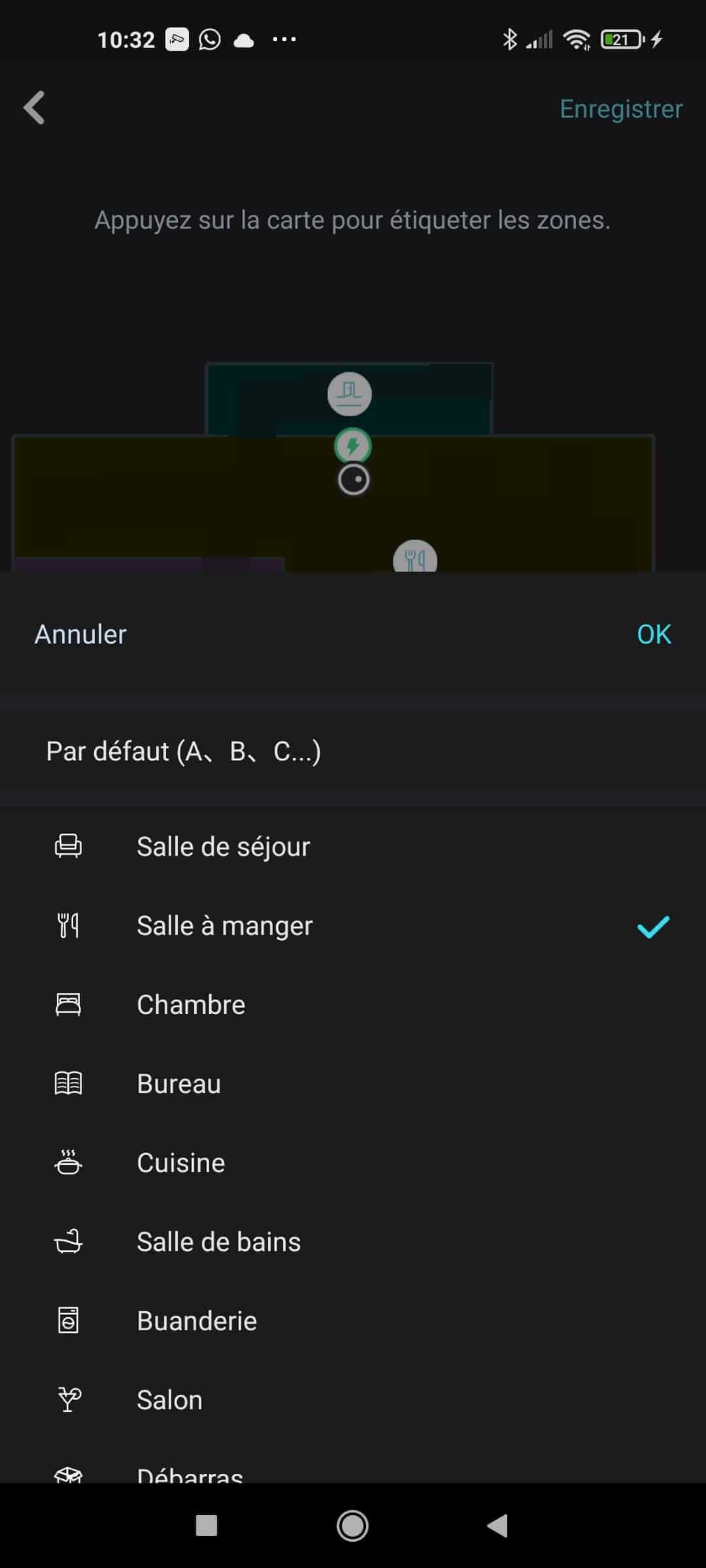The image size is (706, 1568).
Task: Tap the teal zone marker on the map
Action: (349, 394)
